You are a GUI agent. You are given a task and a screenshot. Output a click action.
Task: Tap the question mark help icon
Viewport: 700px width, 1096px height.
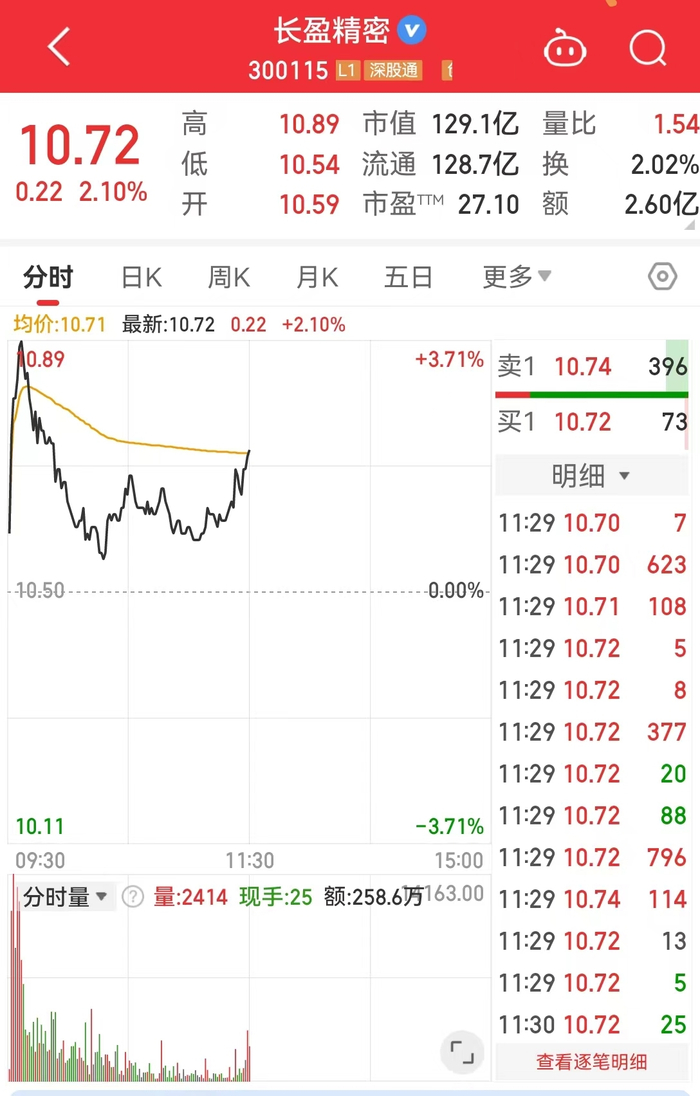(133, 897)
